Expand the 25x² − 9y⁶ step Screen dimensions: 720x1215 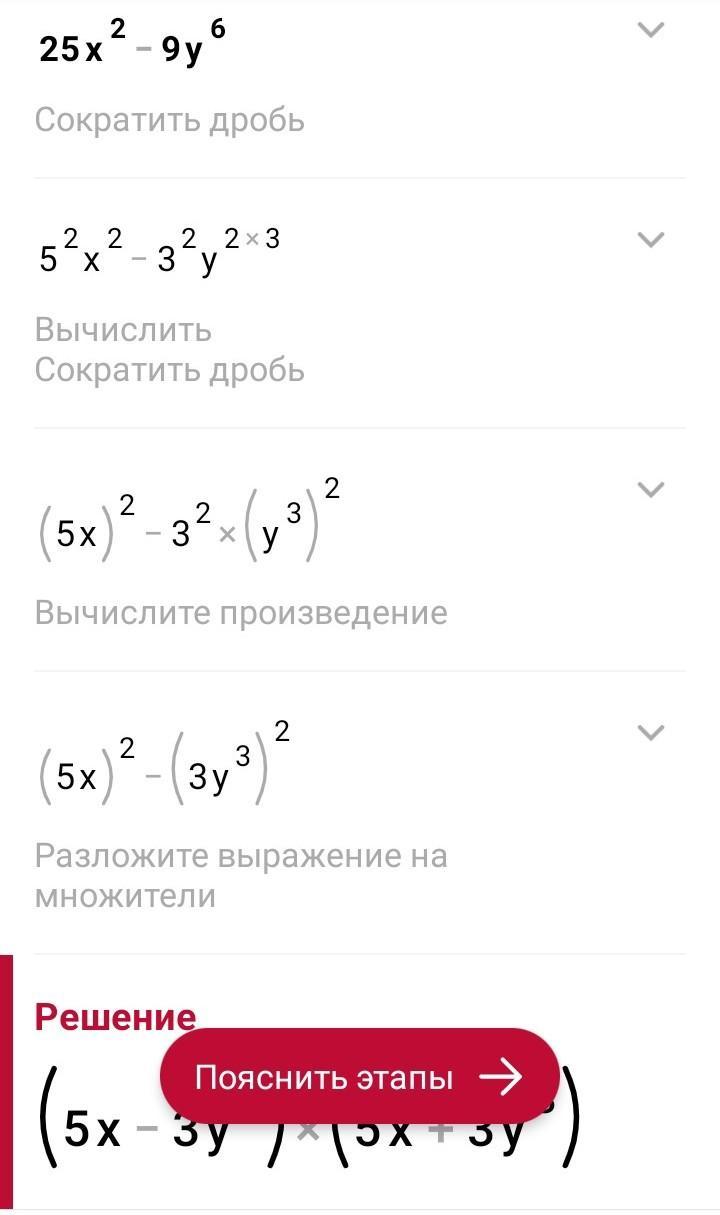tap(651, 30)
